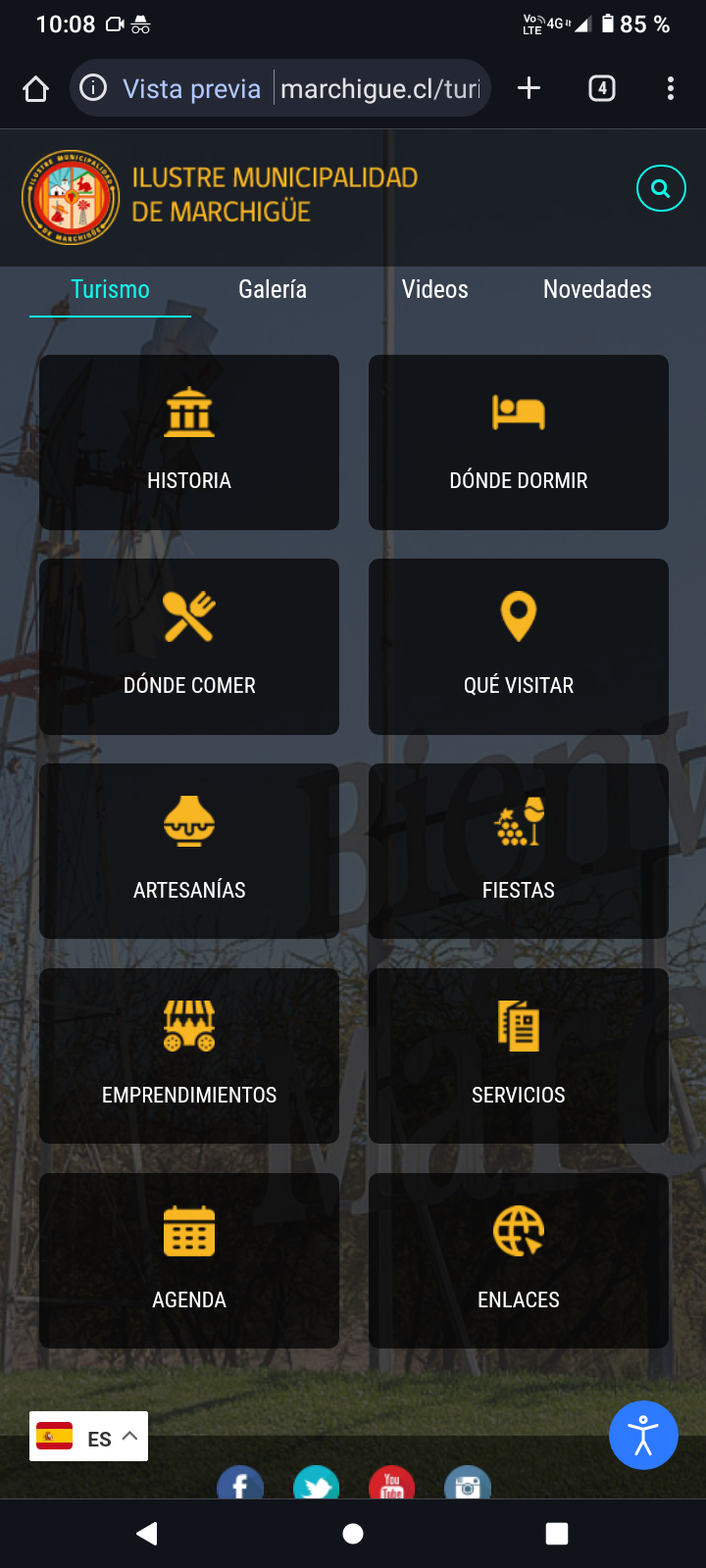This screenshot has height=1568, width=706.
Task: Open the calendar icon under Agenda
Action: (188, 1231)
